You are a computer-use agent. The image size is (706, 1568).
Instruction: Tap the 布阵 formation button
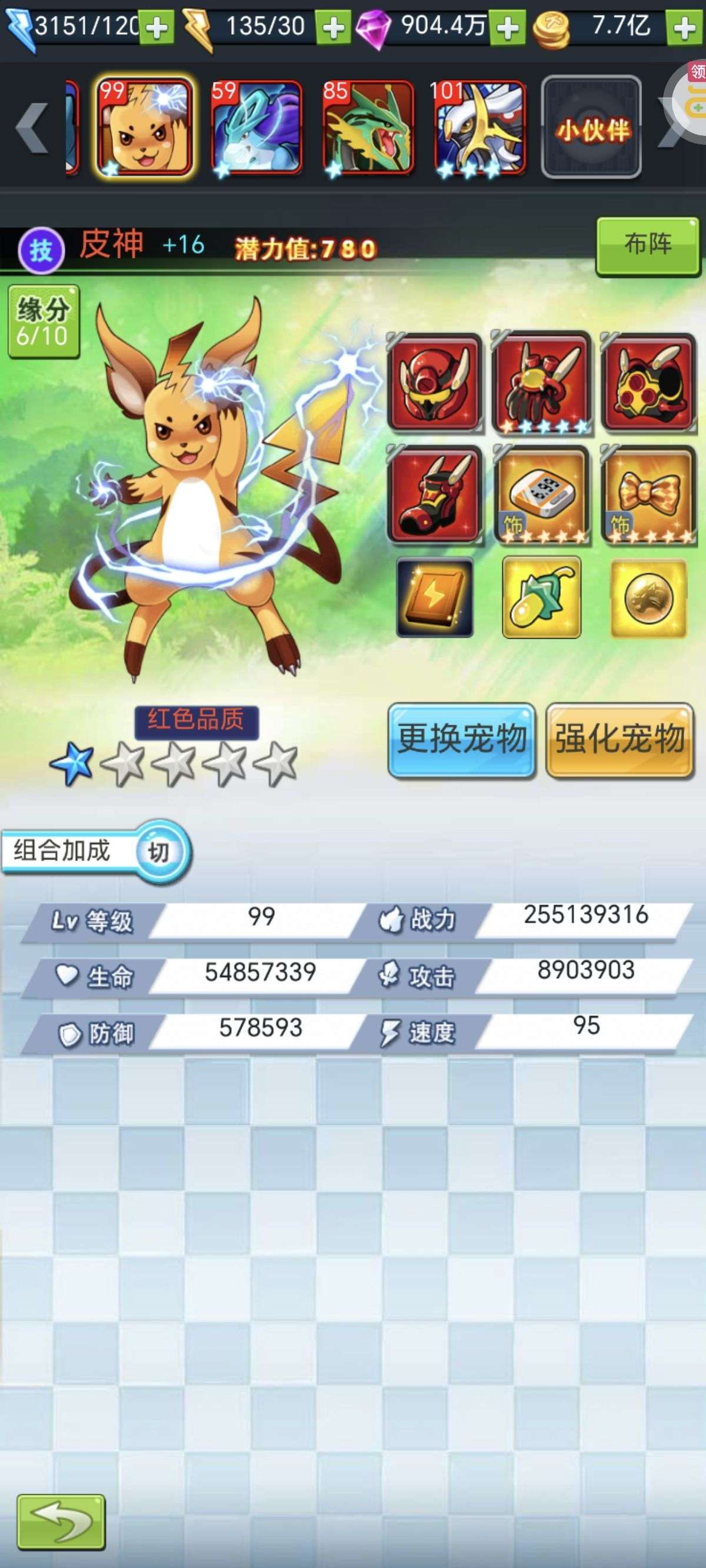pyautogui.click(x=648, y=247)
